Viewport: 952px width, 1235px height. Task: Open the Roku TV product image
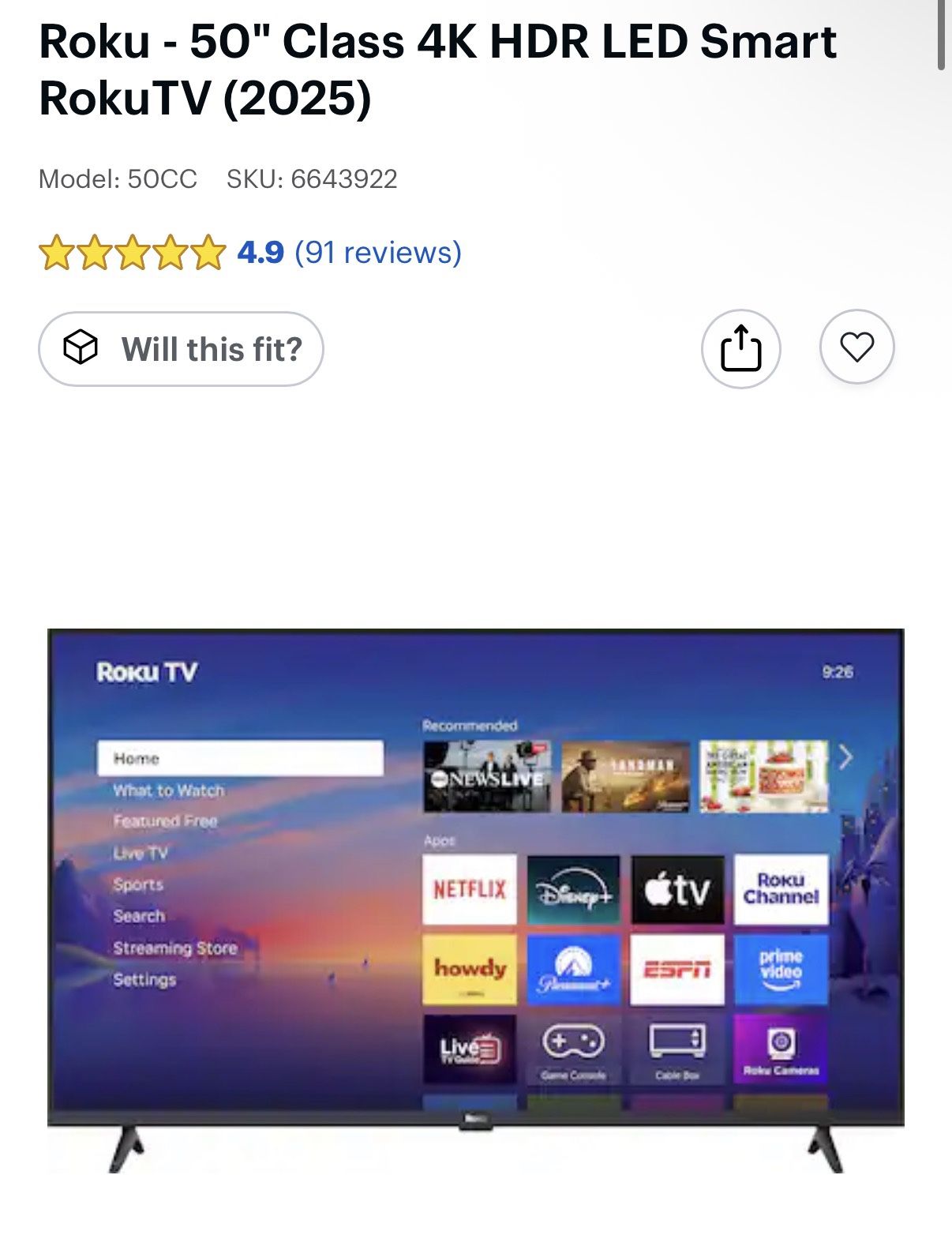point(476,900)
